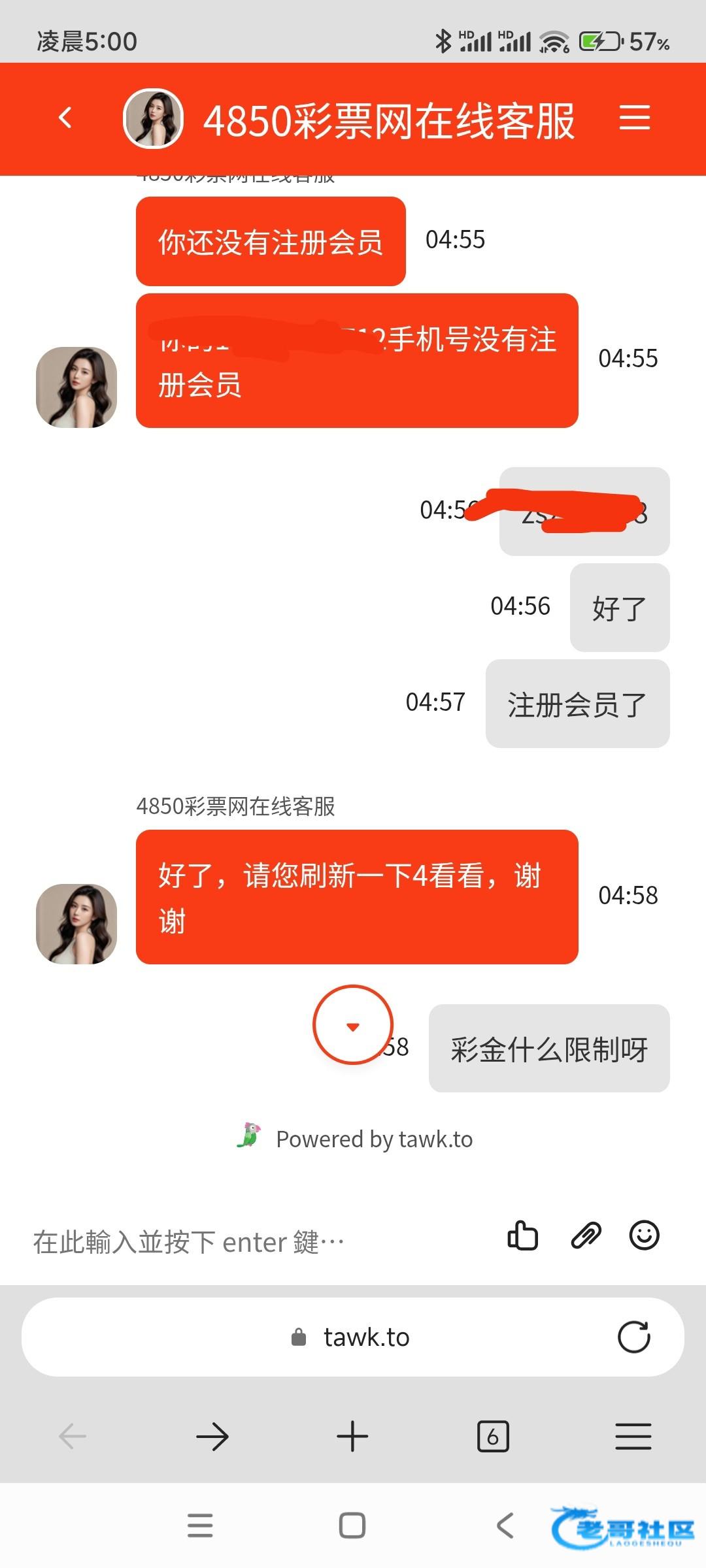This screenshot has height=1568, width=706.
Task: Return to the system home screen
Action: click(x=352, y=1526)
